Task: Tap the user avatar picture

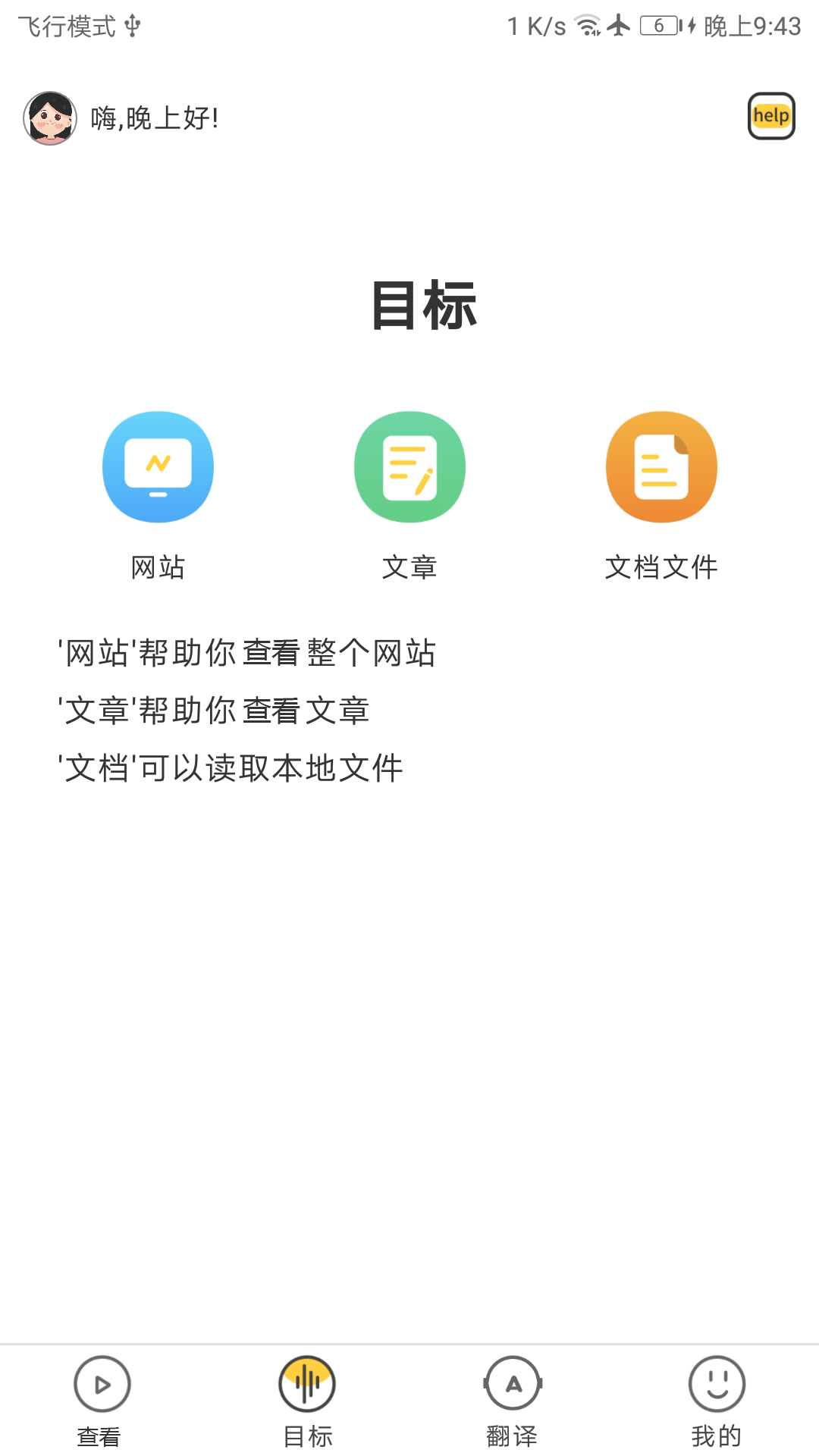Action: pyautogui.click(x=49, y=117)
